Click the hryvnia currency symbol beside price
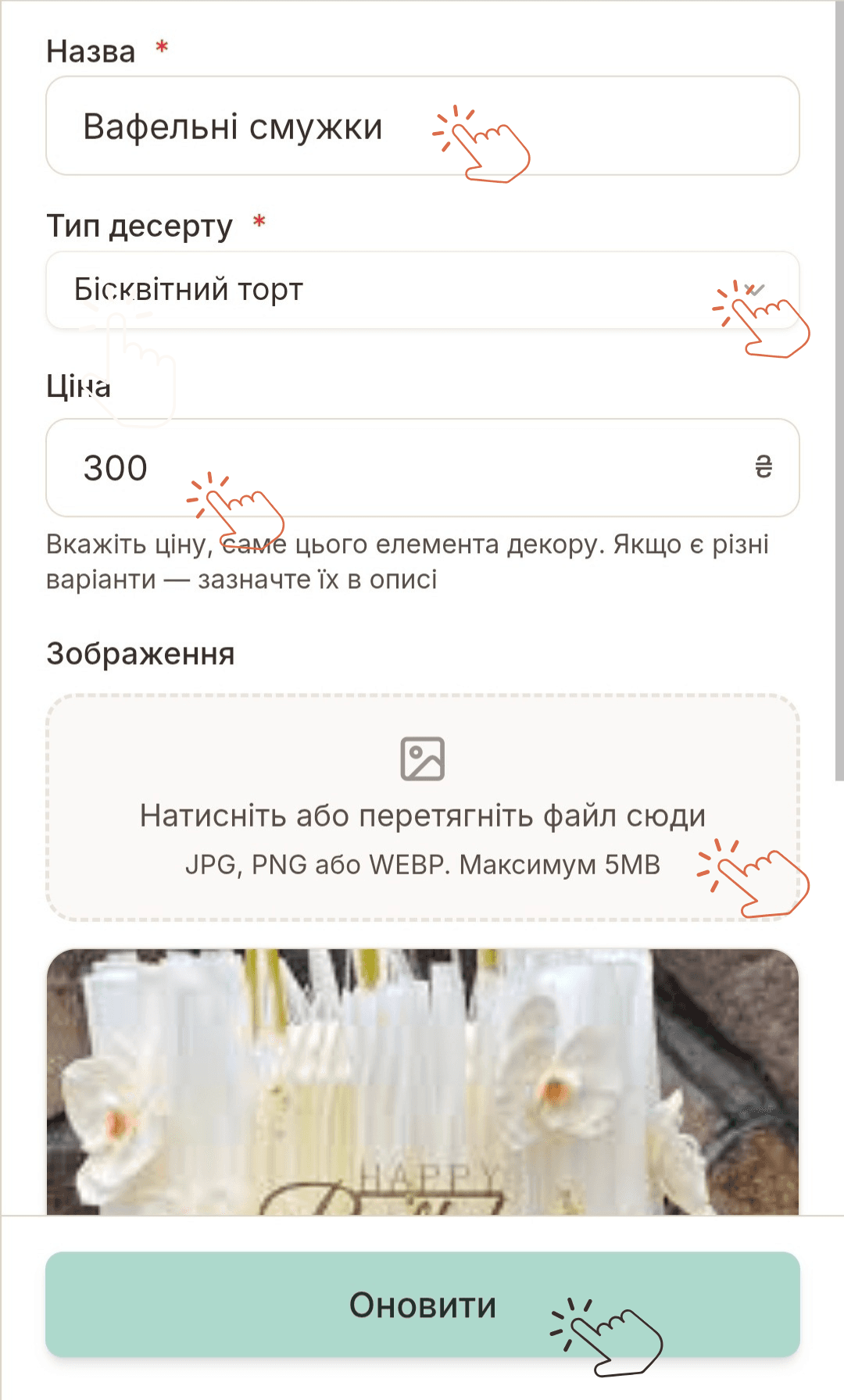844x1400 pixels. pyautogui.click(x=764, y=467)
